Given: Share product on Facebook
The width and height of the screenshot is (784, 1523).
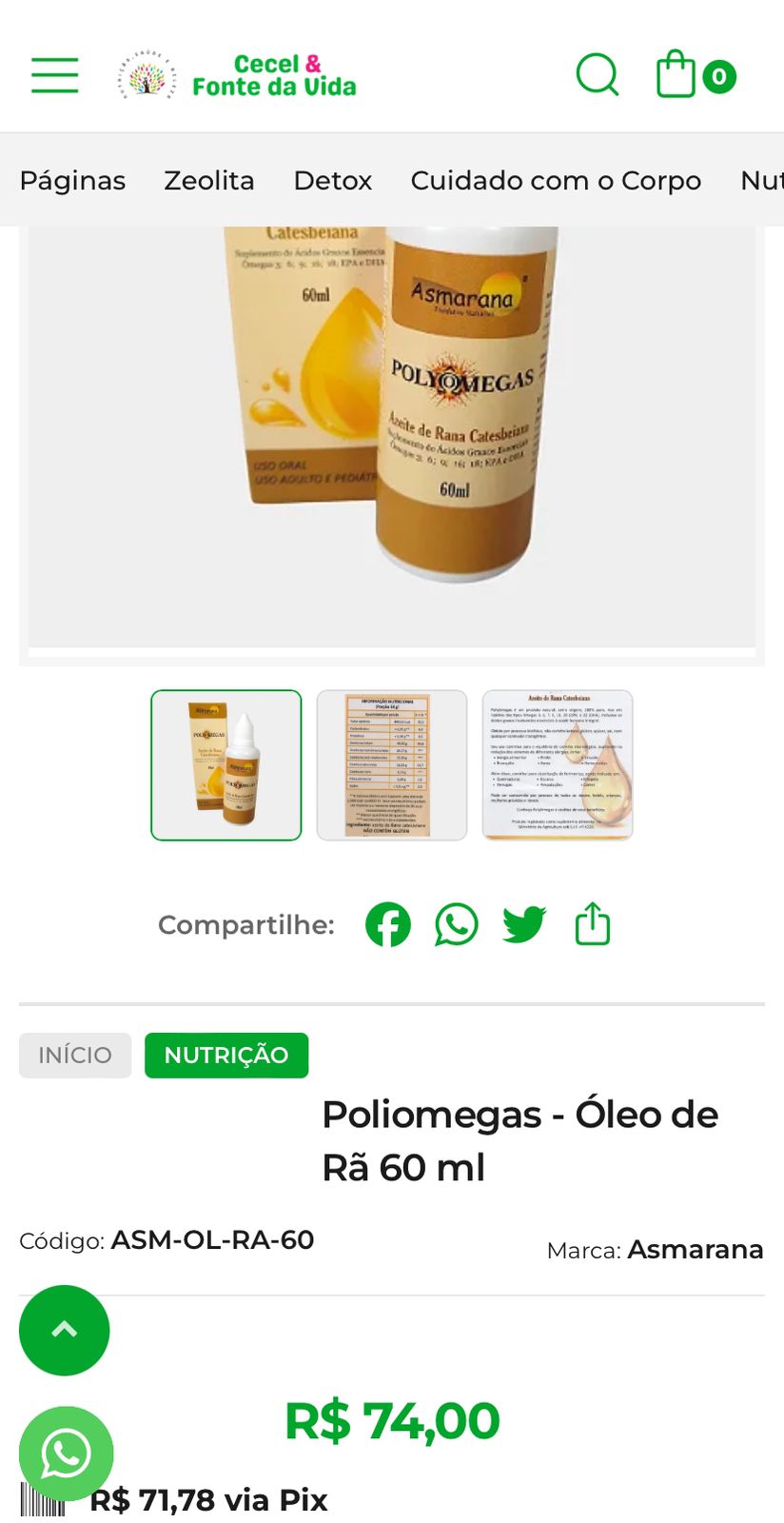Looking at the screenshot, I should tap(388, 924).
